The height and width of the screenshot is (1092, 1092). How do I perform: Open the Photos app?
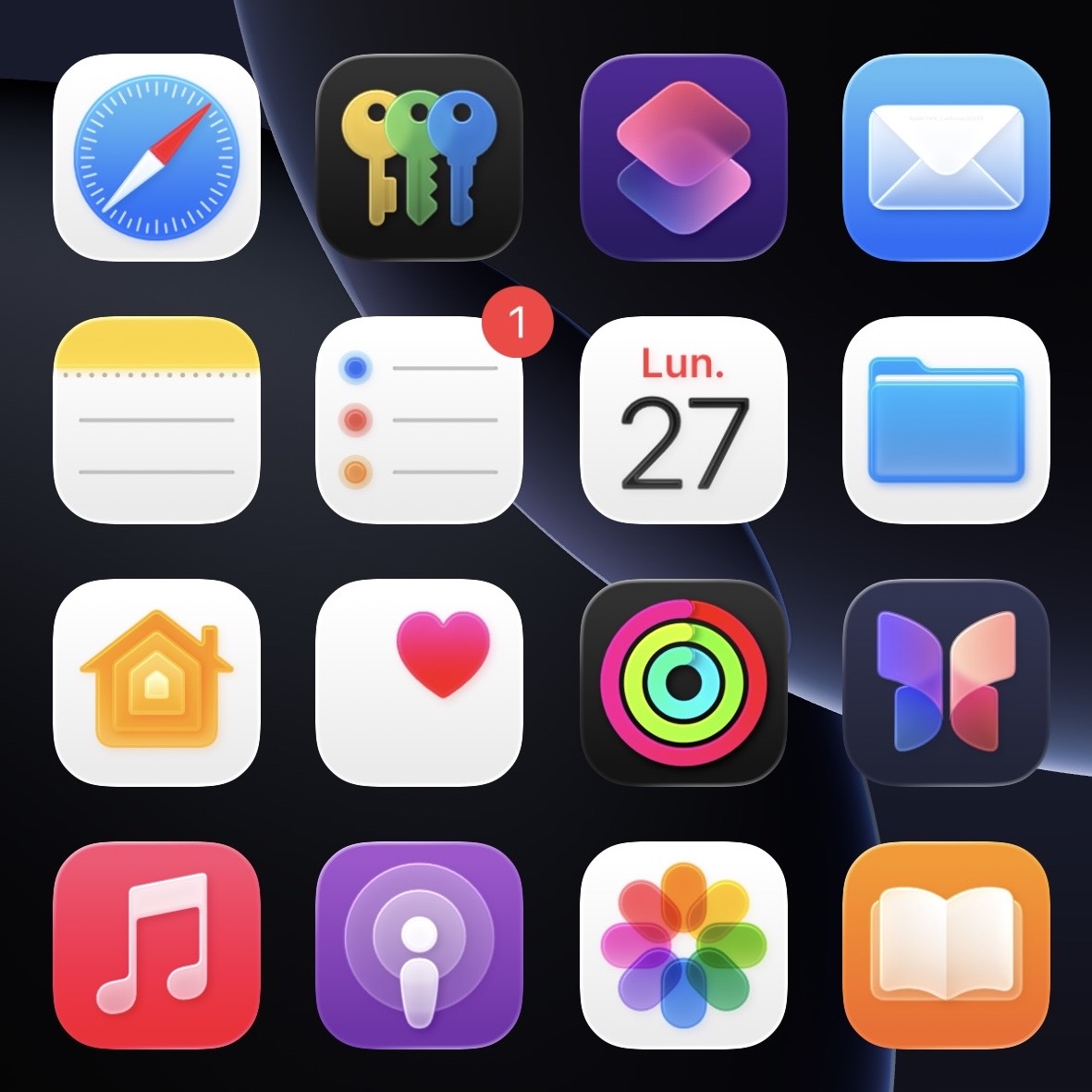pos(682,945)
